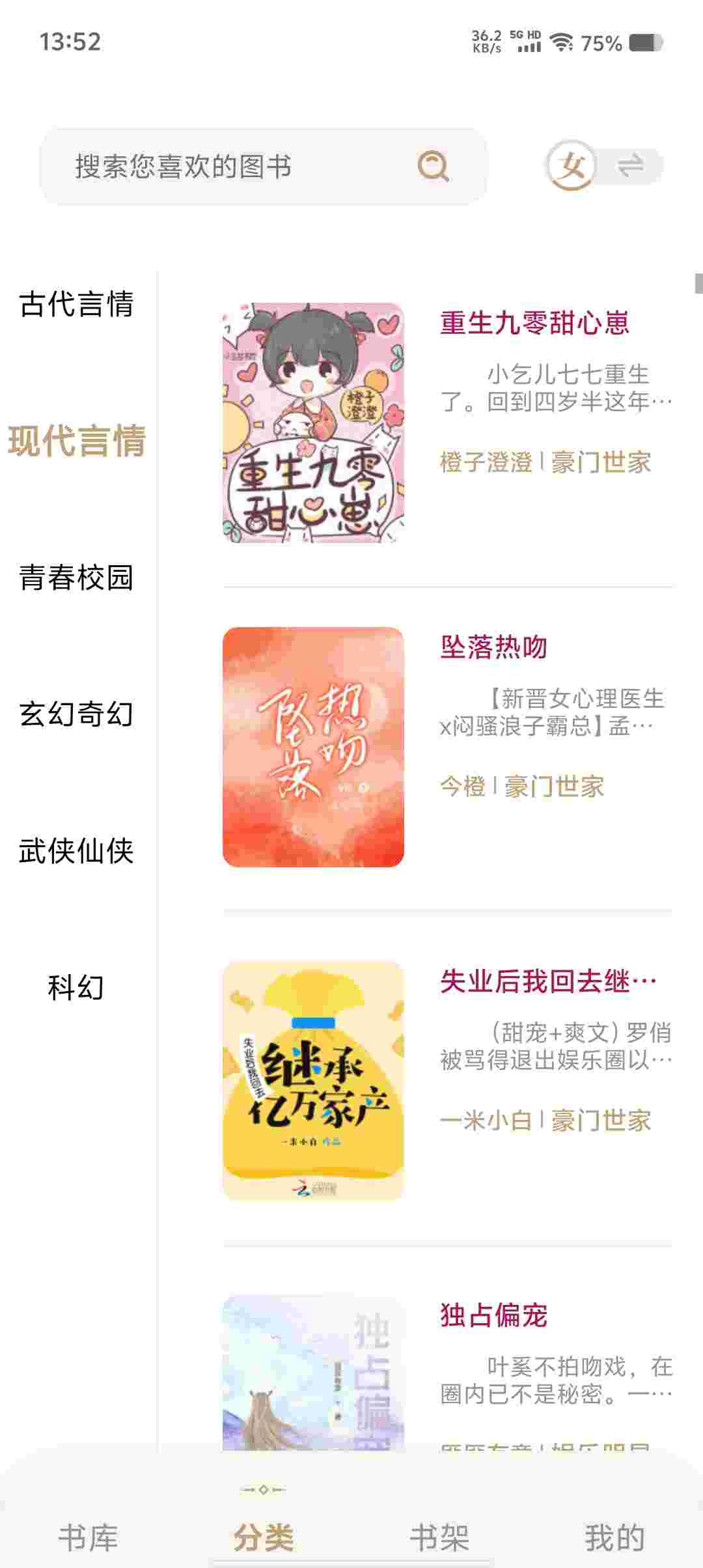Tap the 分类 bottom tab
Screen dimensions: 703x1568
pyautogui.click(x=264, y=1538)
